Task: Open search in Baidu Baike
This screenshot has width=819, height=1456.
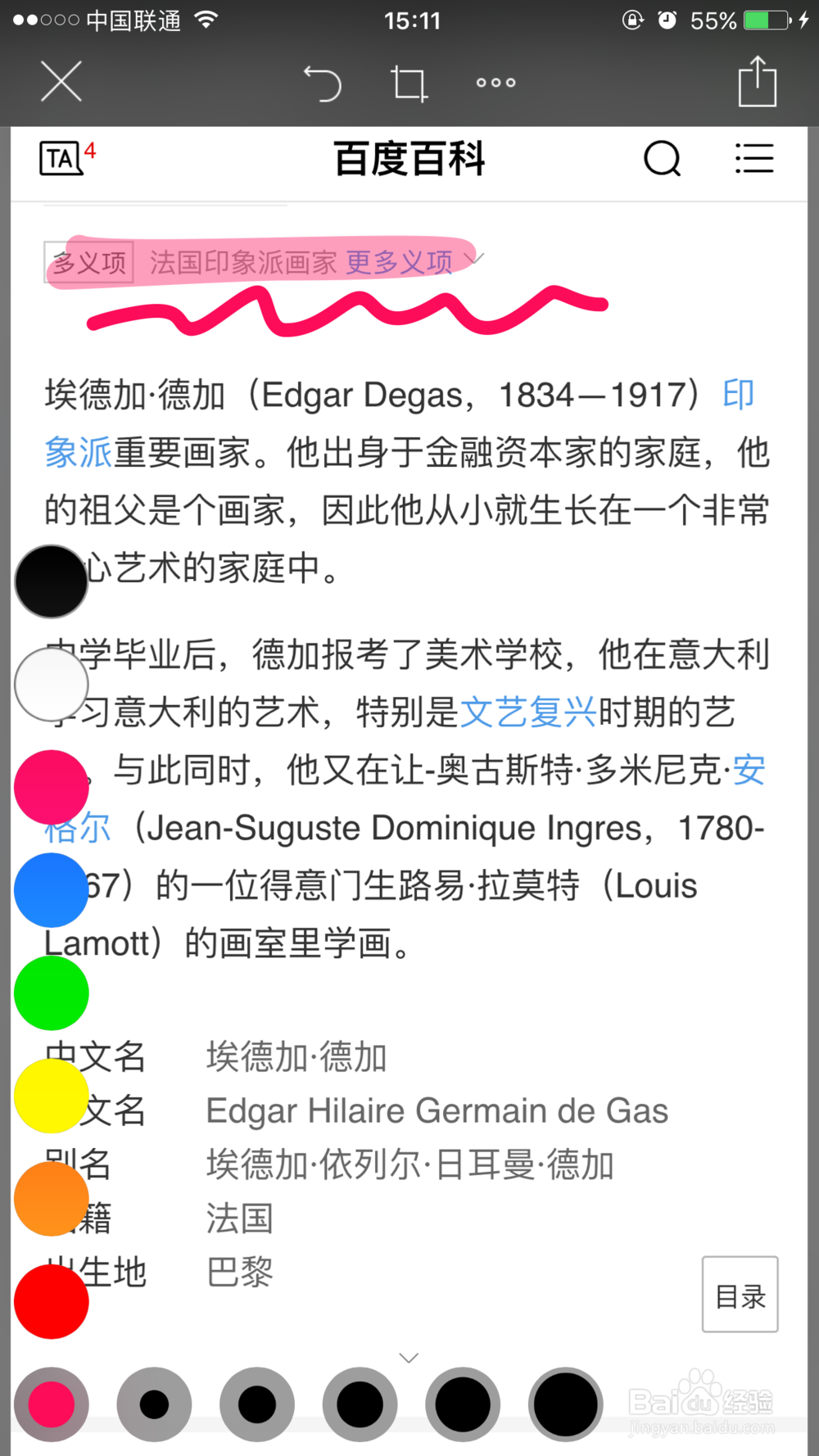Action: click(x=663, y=160)
